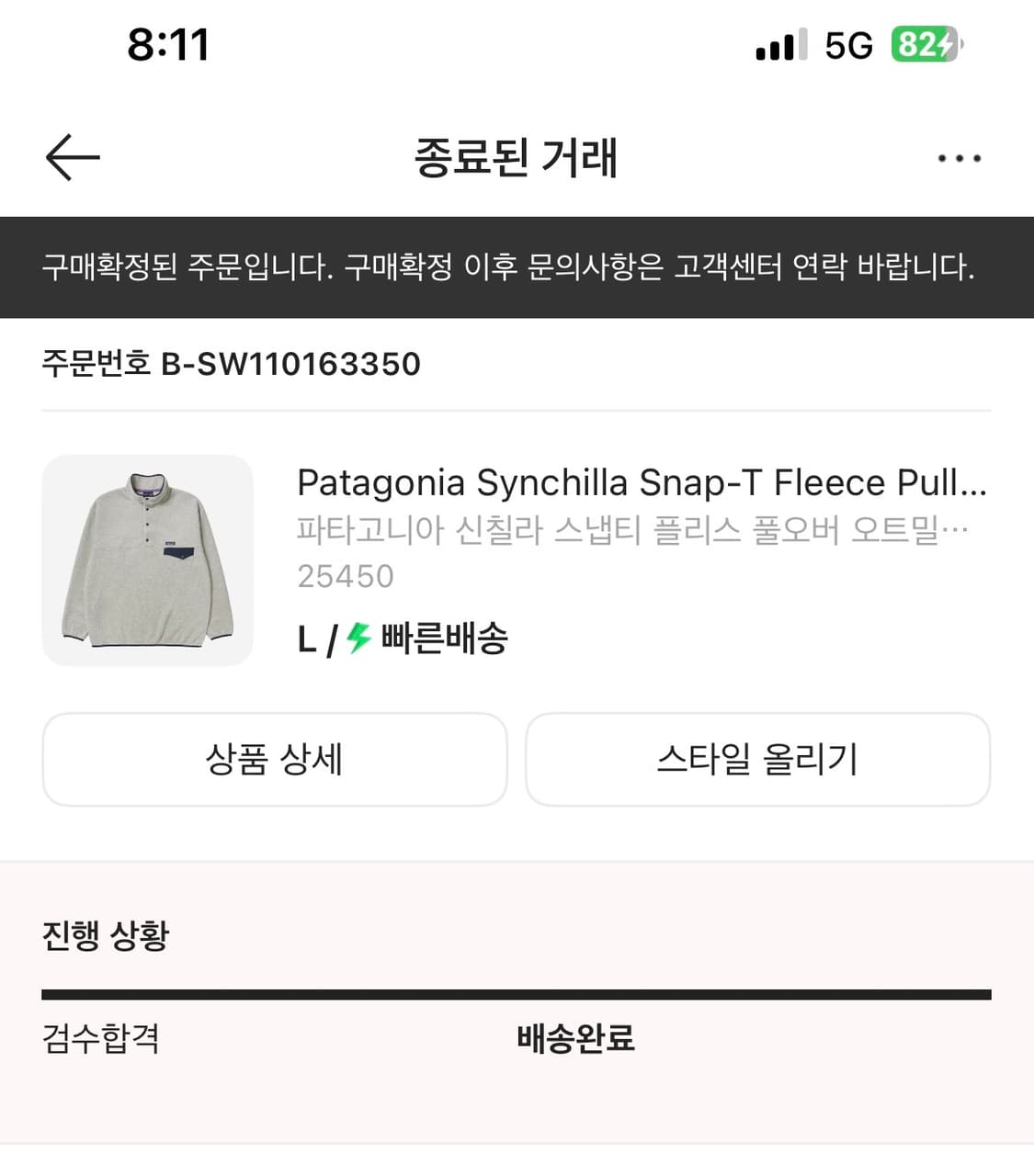This screenshot has width=1034, height=1176.
Task: Click the 종료된 거래 screen title
Action: click(517, 158)
